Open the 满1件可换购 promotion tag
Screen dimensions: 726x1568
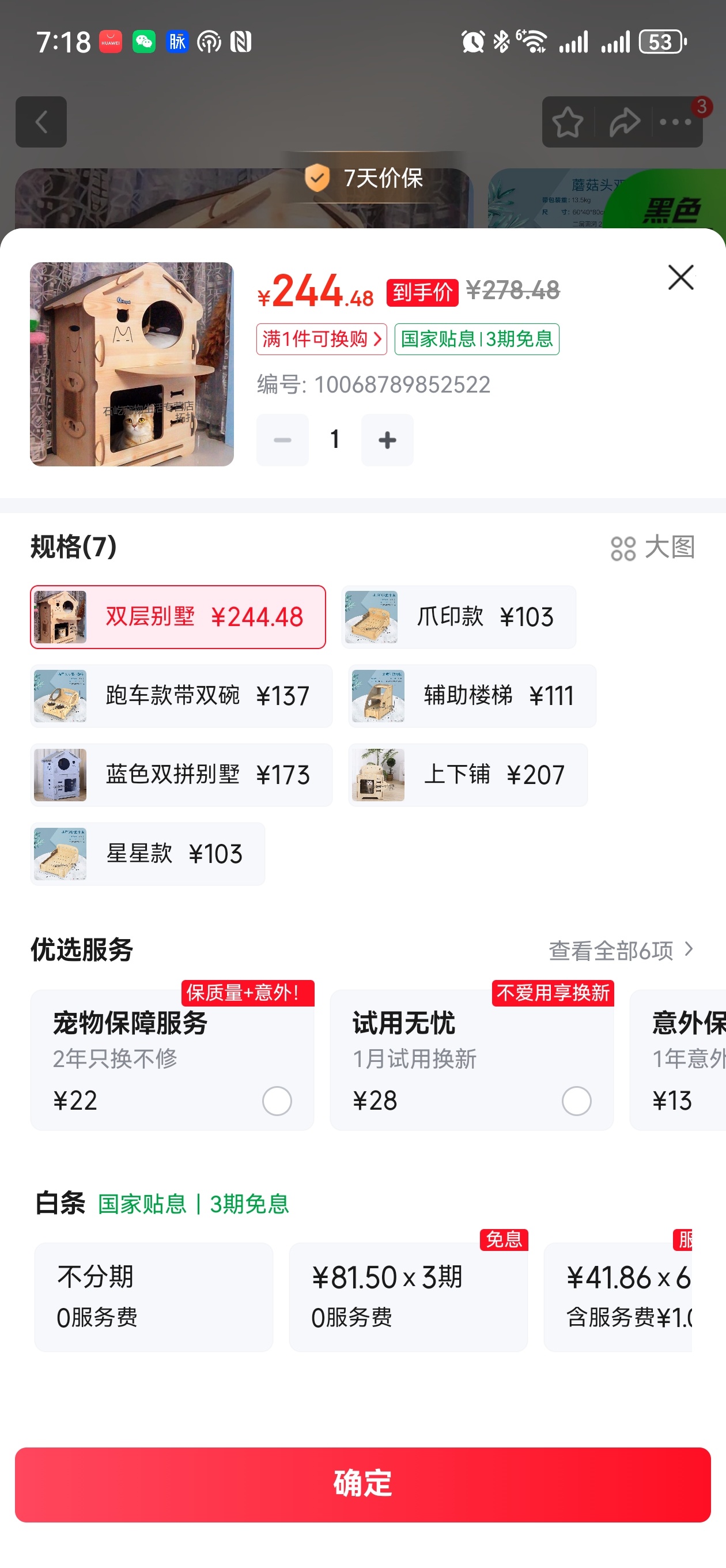[x=322, y=338]
